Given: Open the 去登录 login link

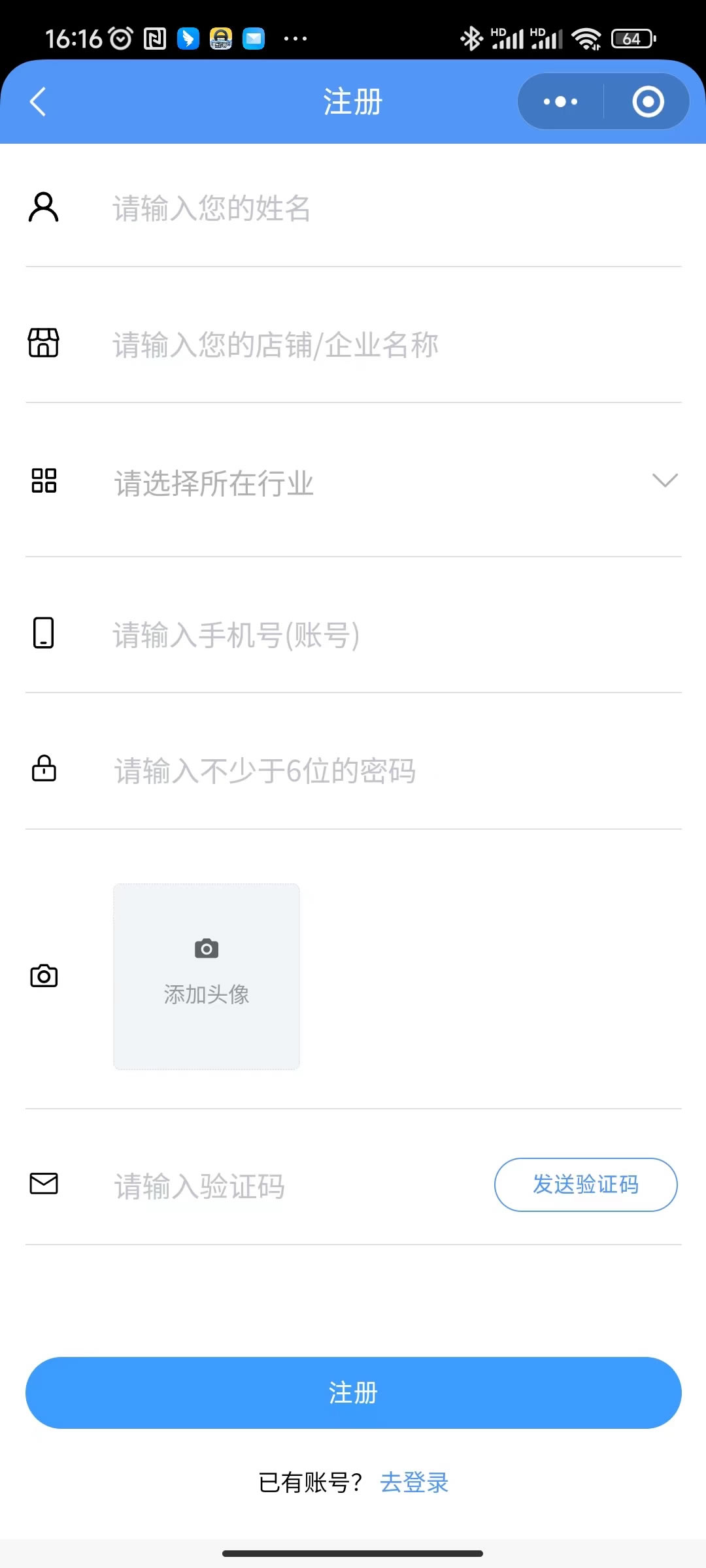Looking at the screenshot, I should pos(414,1482).
